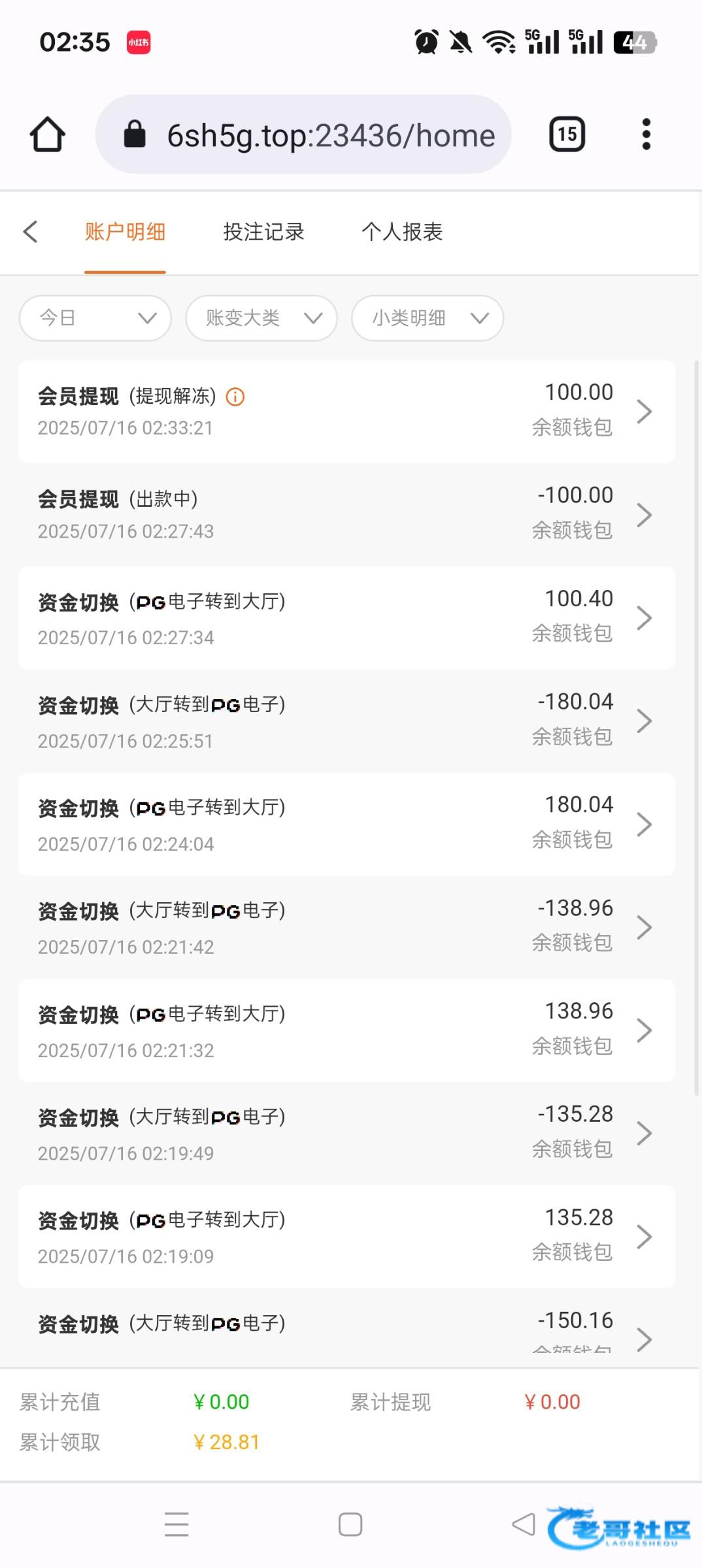The width and height of the screenshot is (702, 1568).
Task: Tap the browser home icon
Action: click(48, 135)
